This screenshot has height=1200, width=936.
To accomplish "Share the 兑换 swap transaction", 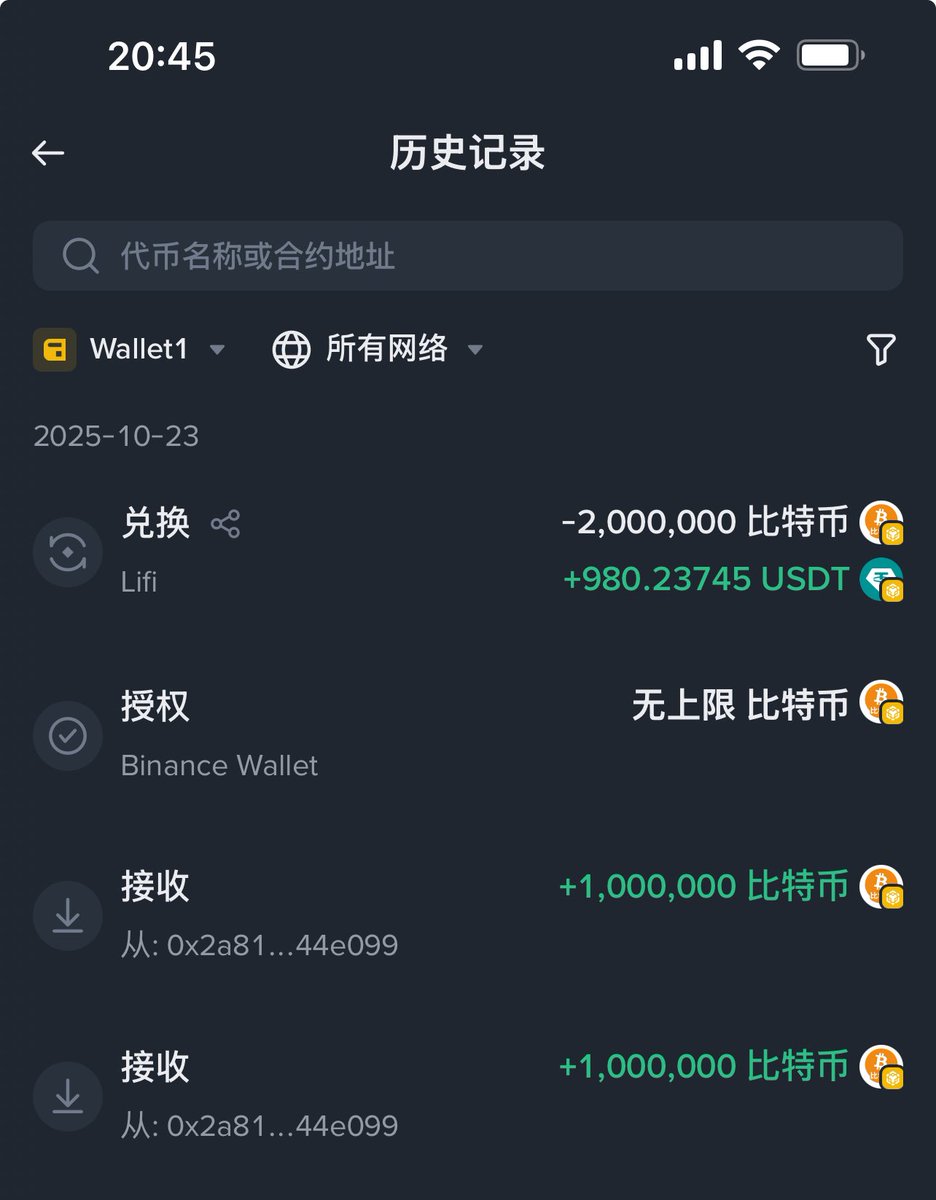I will 225,523.
